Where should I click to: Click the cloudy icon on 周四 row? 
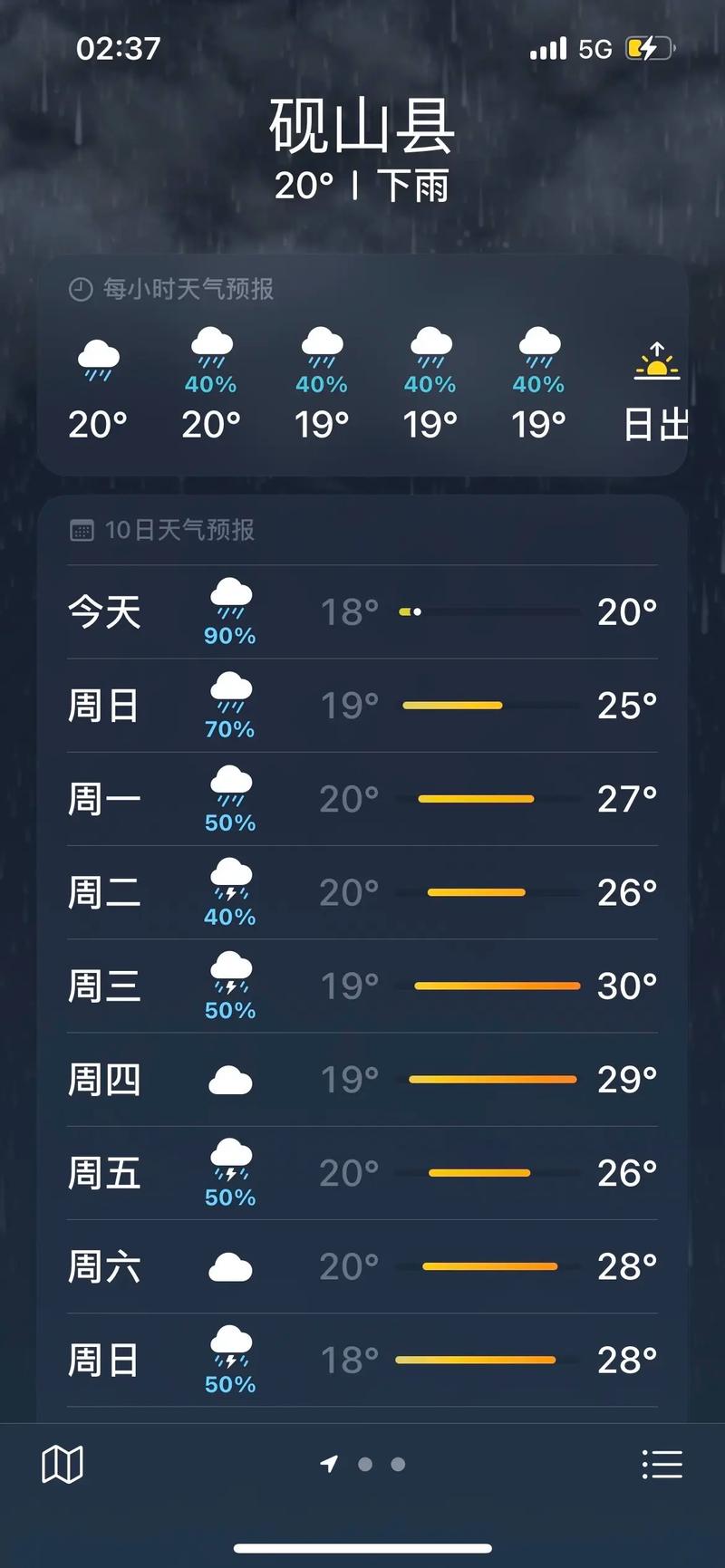tap(230, 1078)
